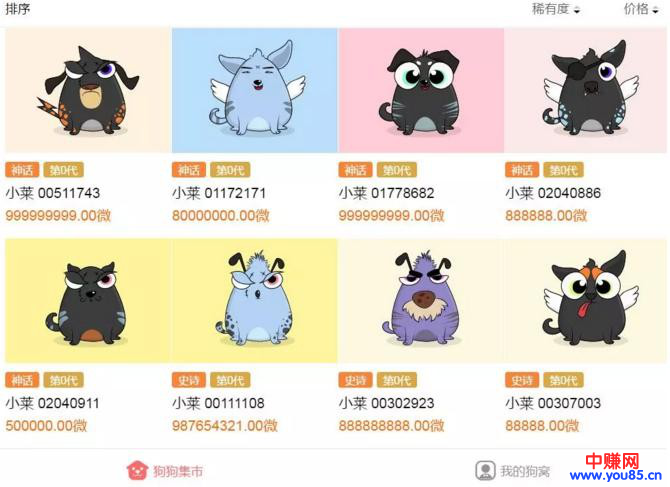670x487 pixels.
Task: Open dog card 小莱 00511743
Action: [x=88, y=91]
